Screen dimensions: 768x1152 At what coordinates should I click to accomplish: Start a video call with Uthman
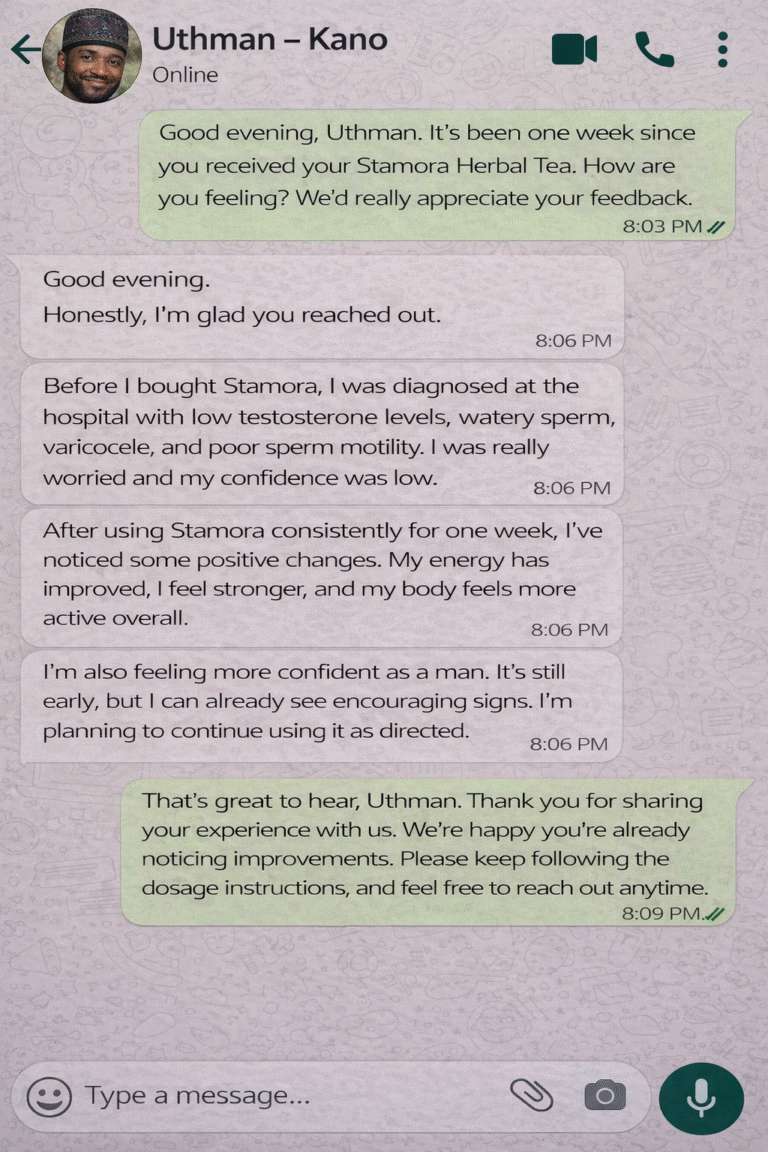[574, 49]
